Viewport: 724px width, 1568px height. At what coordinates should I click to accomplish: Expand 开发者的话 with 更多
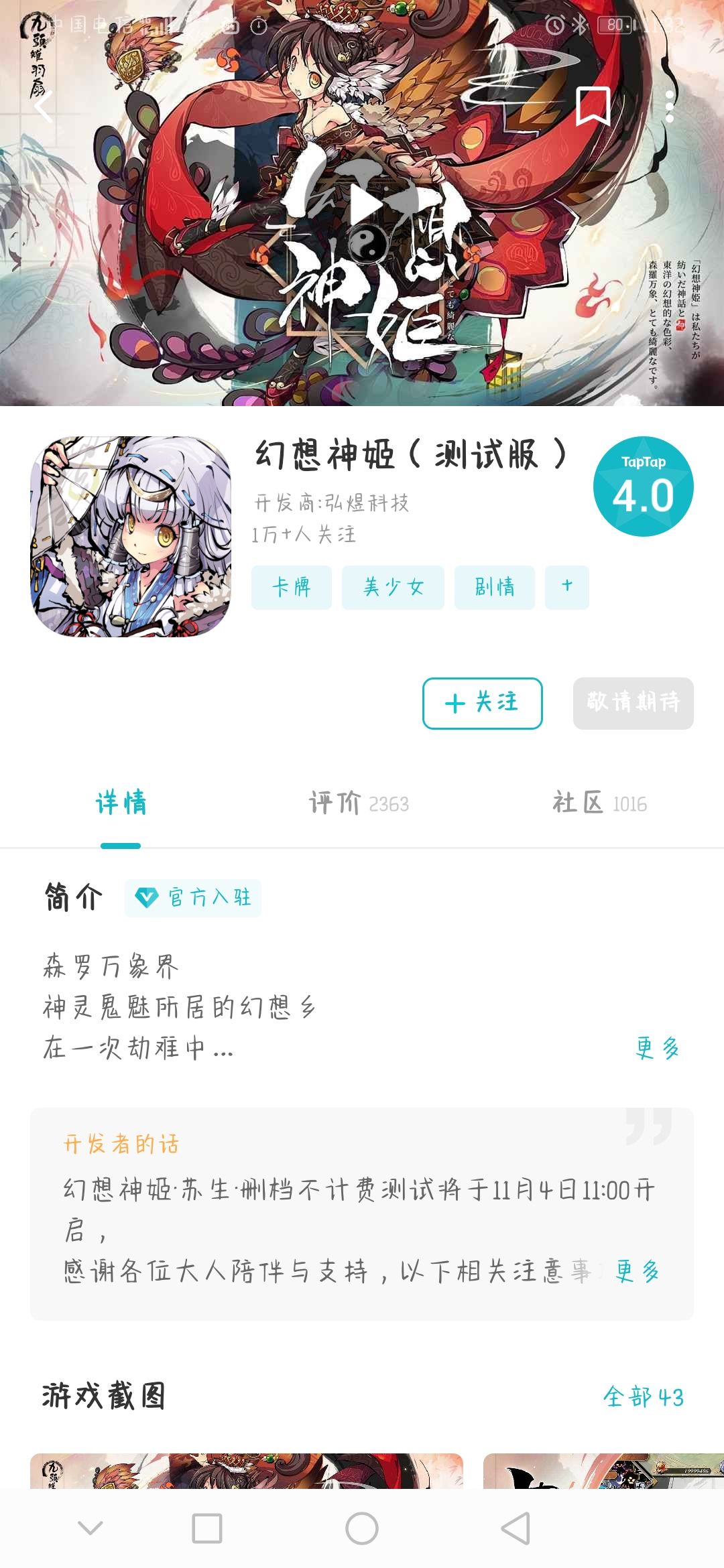click(638, 1270)
